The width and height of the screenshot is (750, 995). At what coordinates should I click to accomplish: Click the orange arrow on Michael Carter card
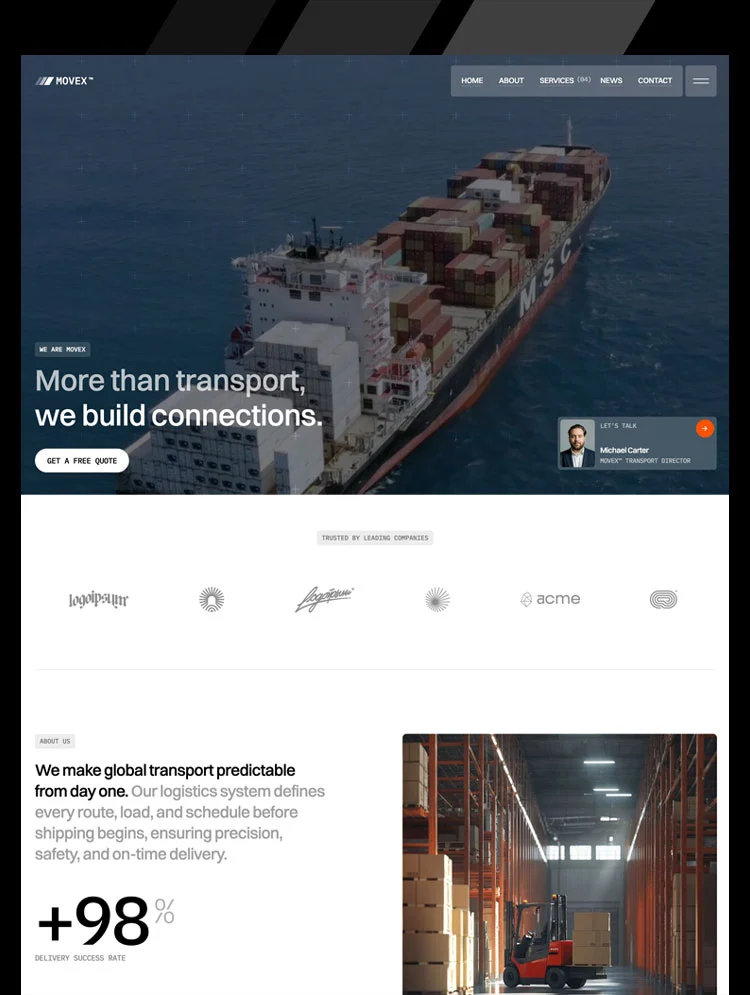click(x=704, y=428)
